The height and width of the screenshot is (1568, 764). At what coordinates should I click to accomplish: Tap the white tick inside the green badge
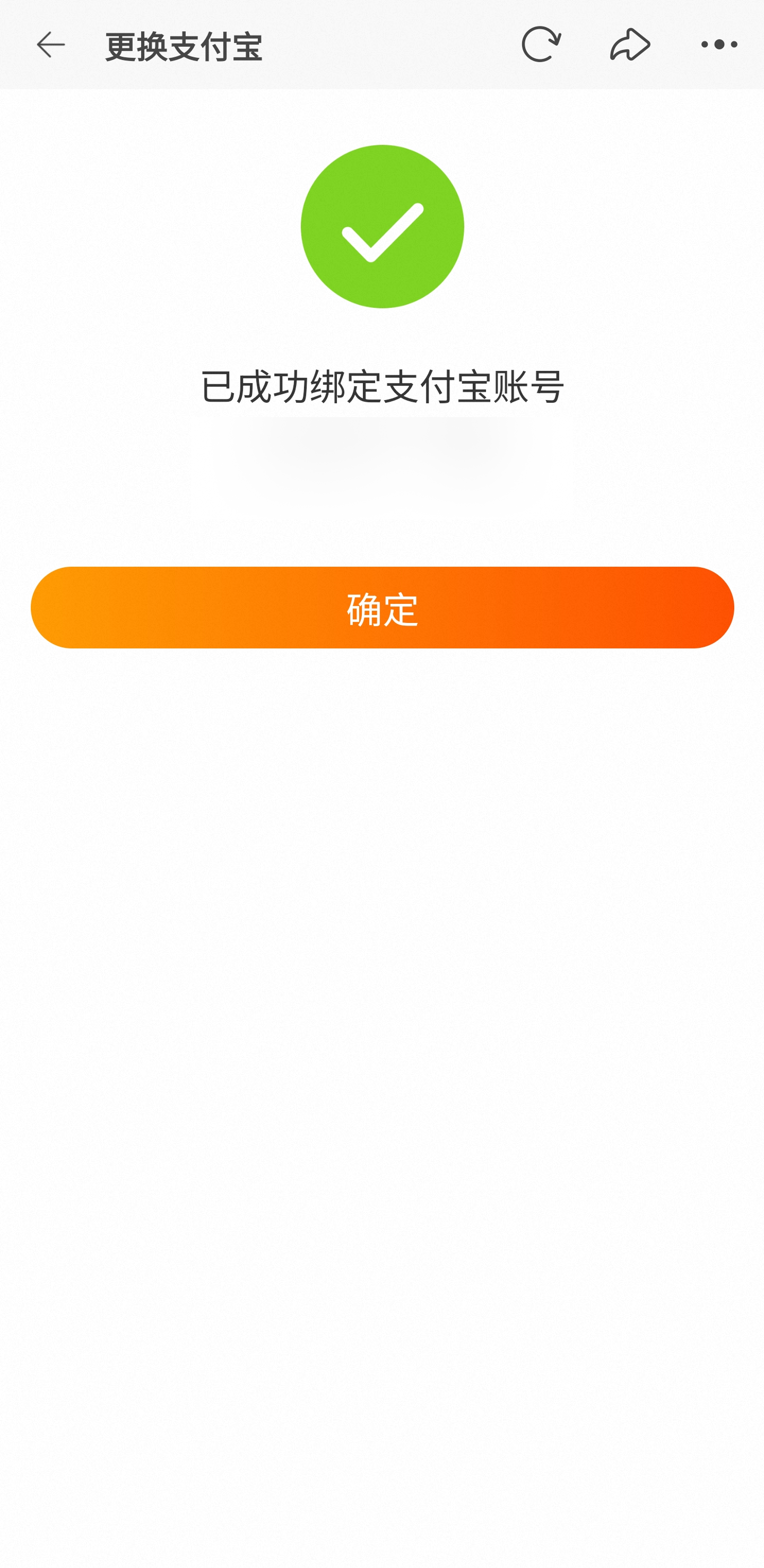click(383, 231)
